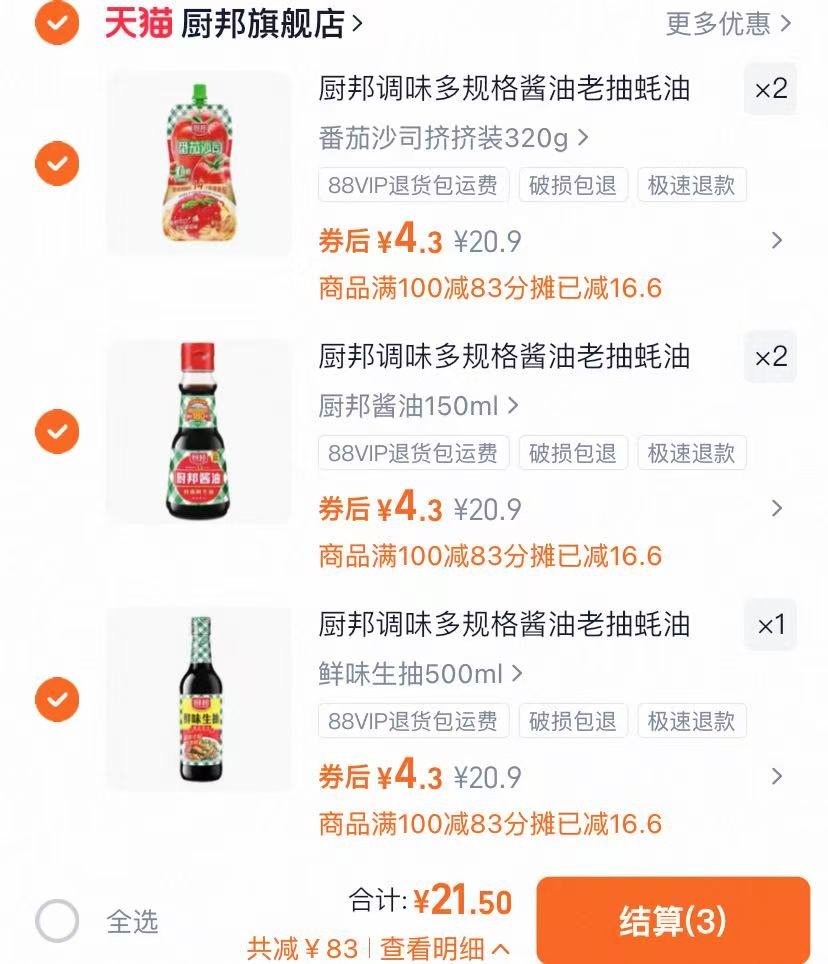Click the 满100减83 promotion bar
The height and width of the screenshot is (964, 828).
[x=492, y=285]
